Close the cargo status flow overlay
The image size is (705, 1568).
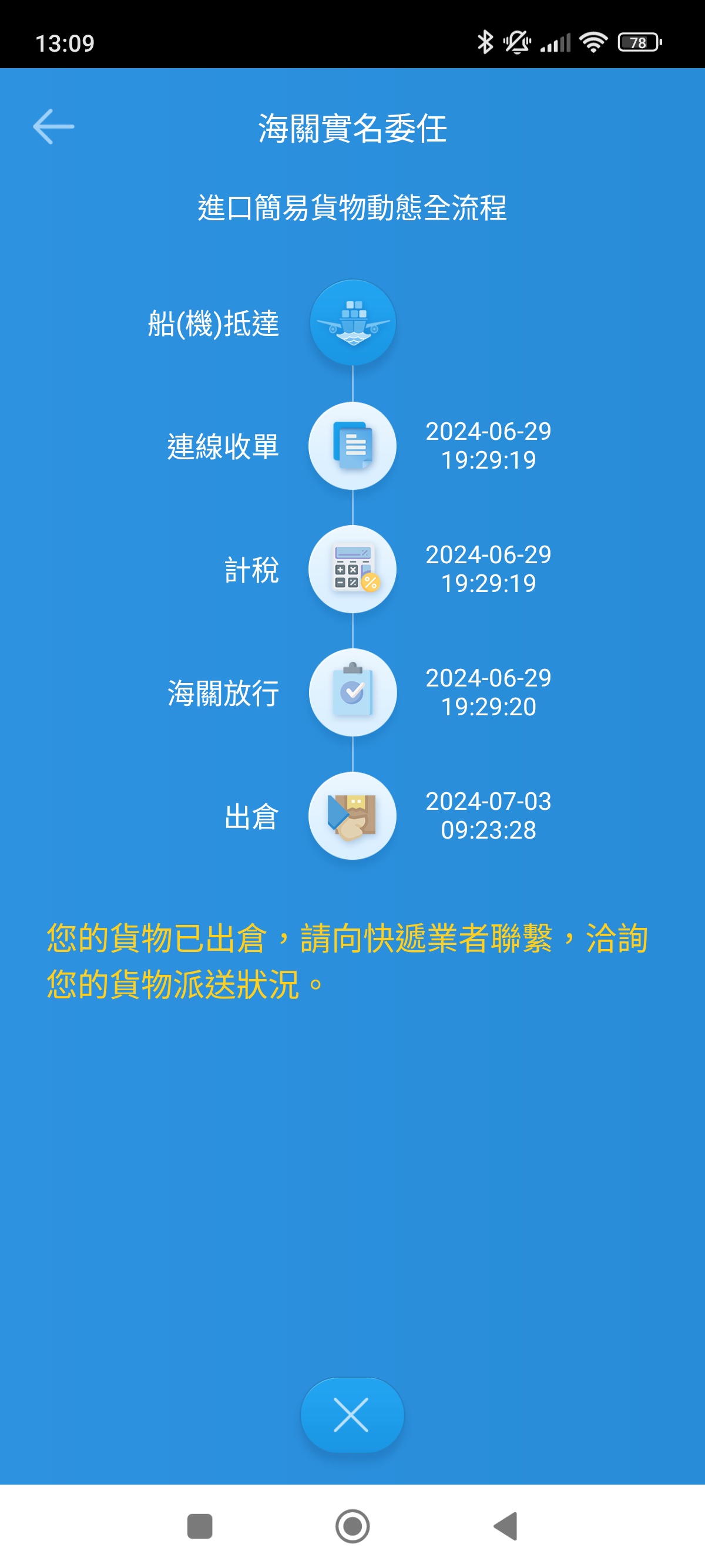tap(352, 1415)
